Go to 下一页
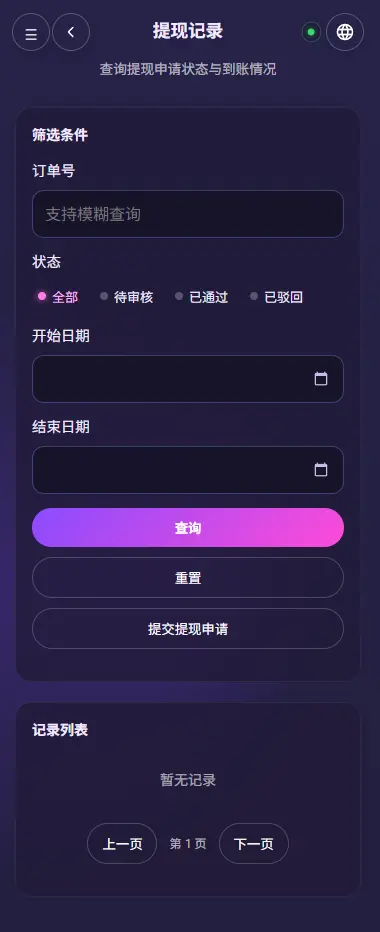This screenshot has width=380, height=932. tap(254, 843)
